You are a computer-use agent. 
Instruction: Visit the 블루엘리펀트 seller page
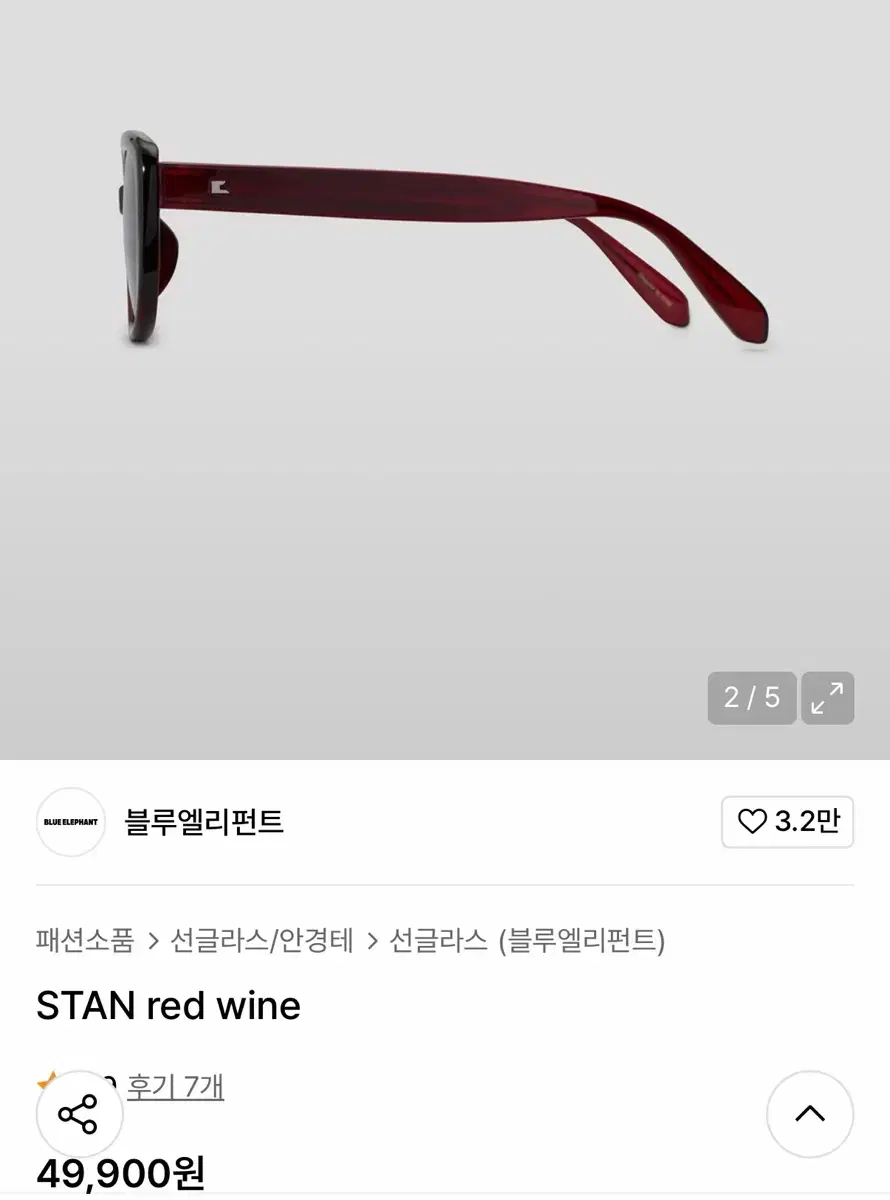202,822
